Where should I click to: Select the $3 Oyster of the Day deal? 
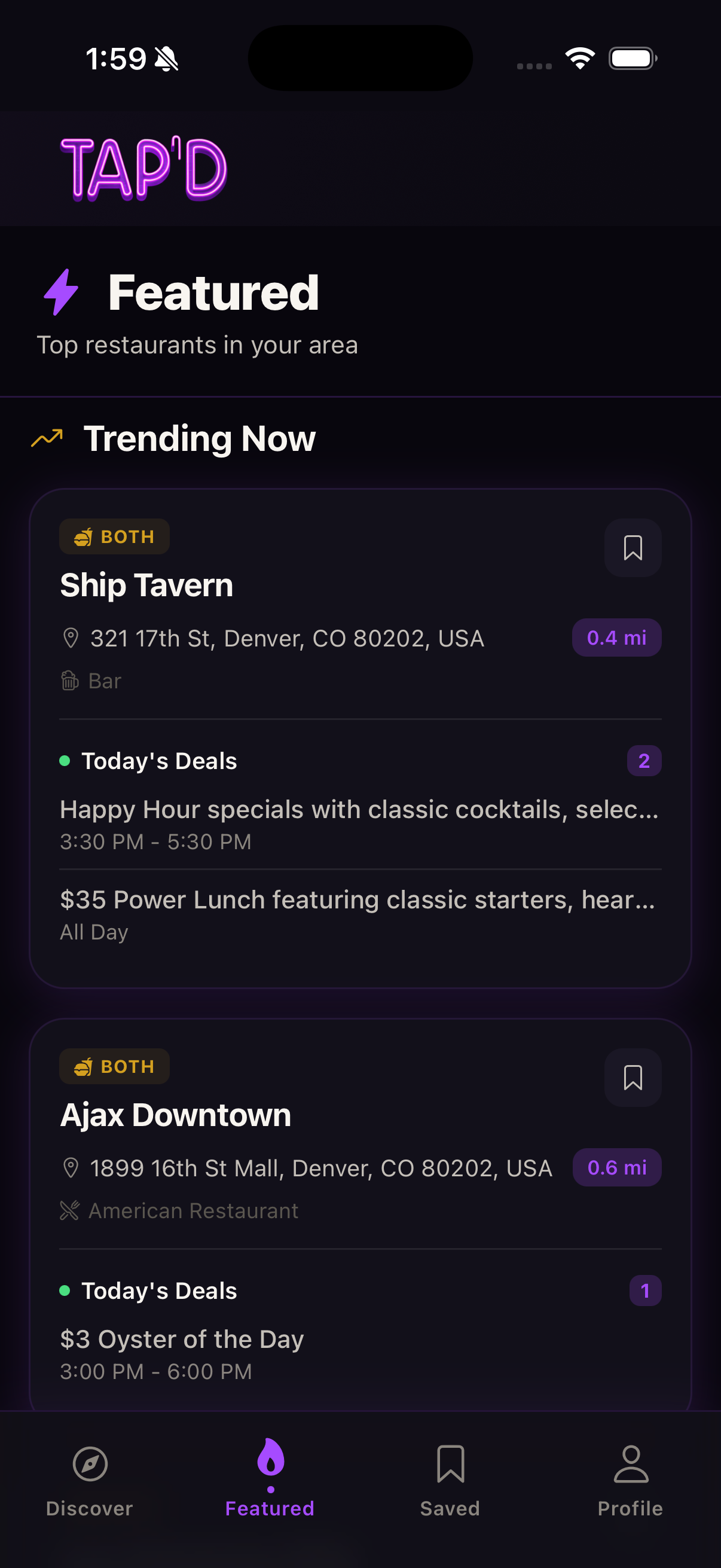pyautogui.click(x=181, y=1339)
